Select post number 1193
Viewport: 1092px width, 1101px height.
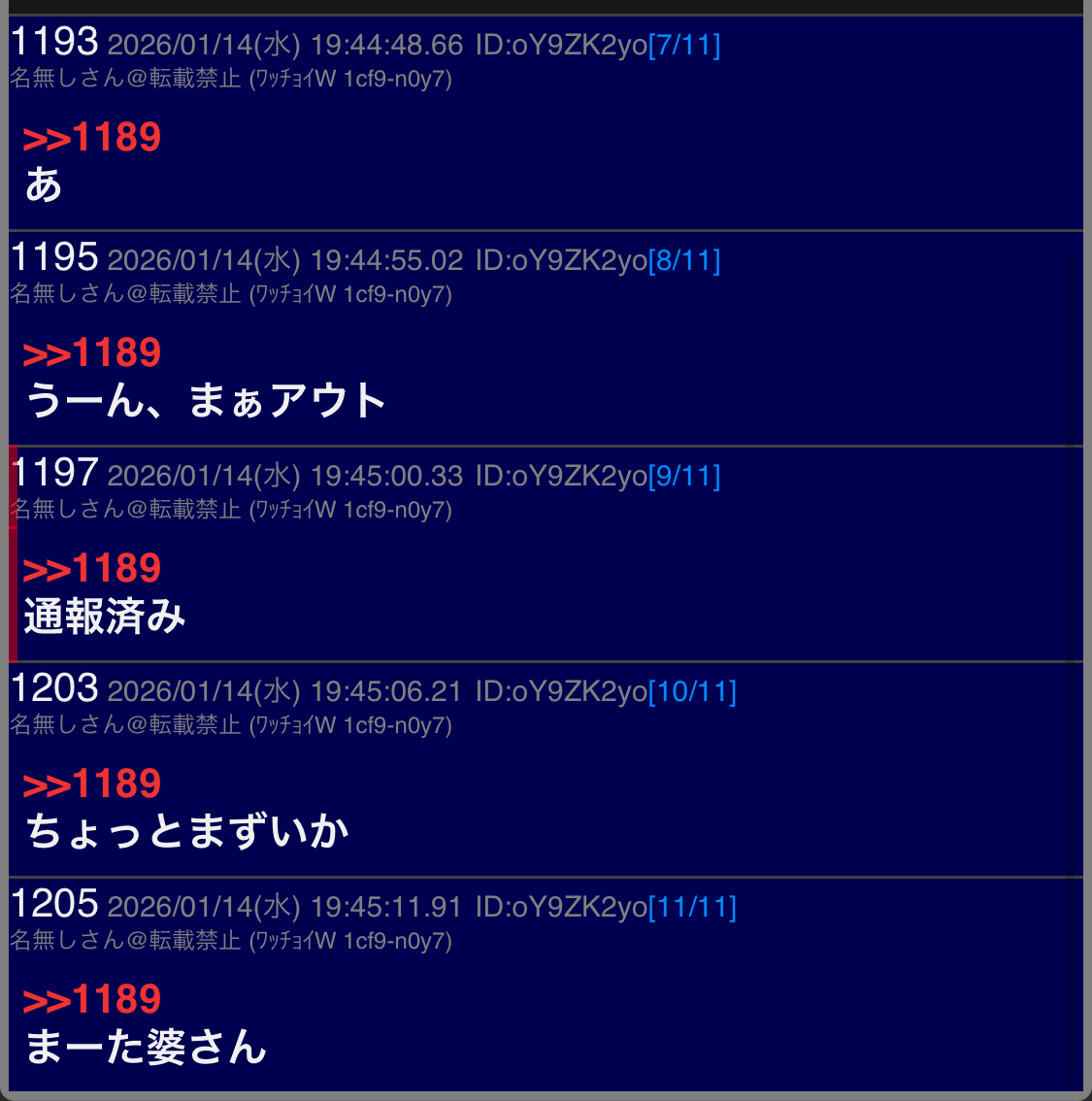tap(54, 42)
